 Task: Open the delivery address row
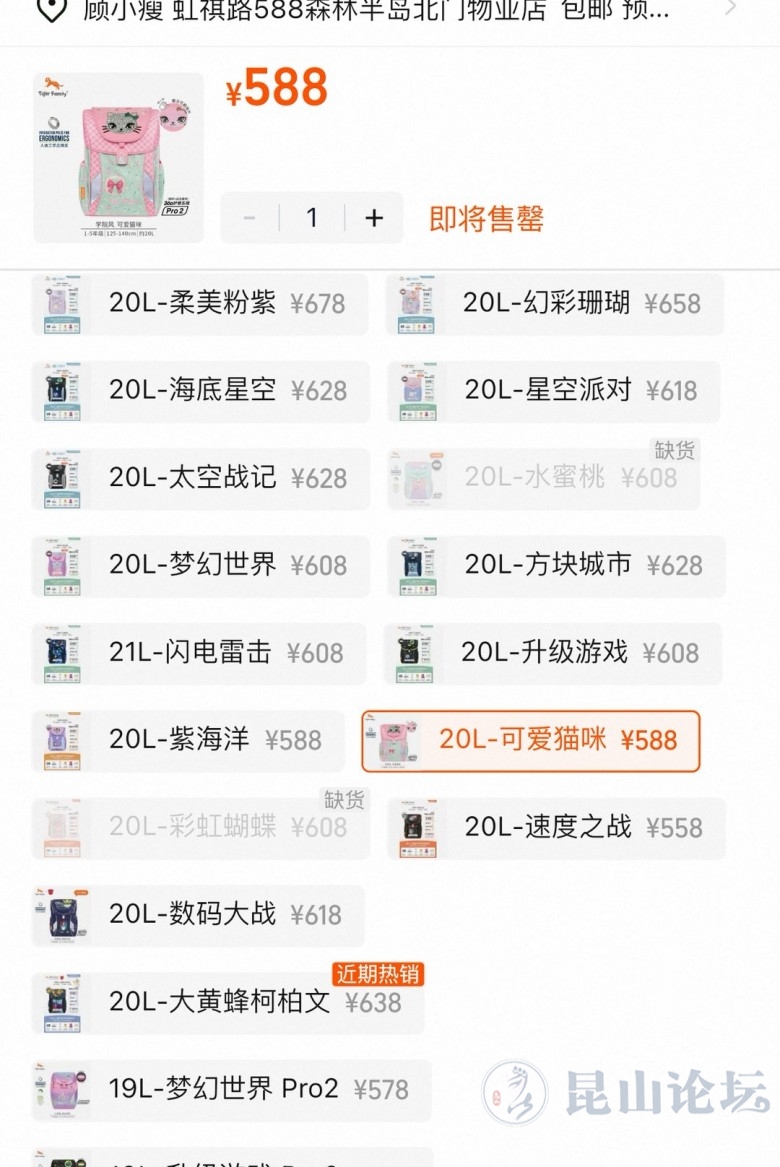(390, 12)
